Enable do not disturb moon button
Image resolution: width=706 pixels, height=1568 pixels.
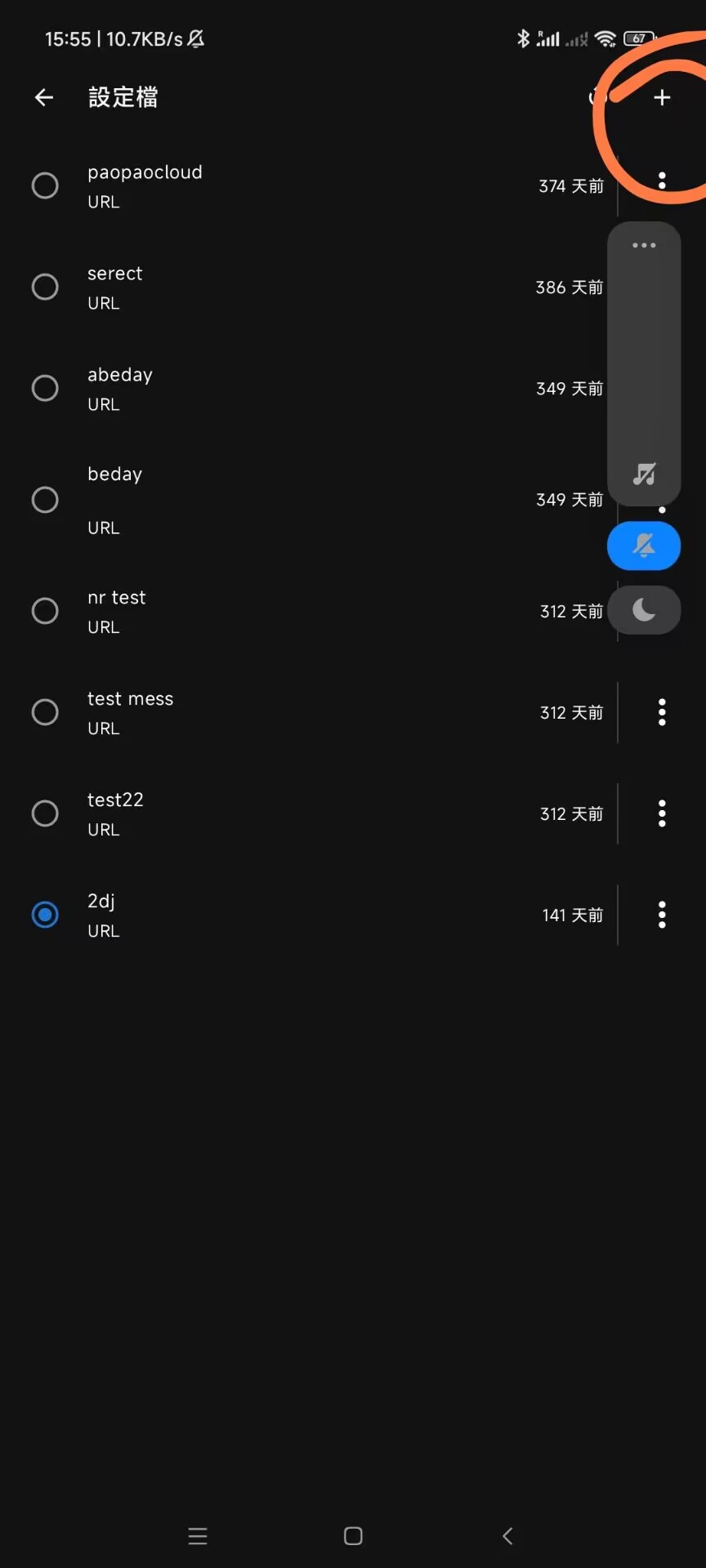[644, 610]
